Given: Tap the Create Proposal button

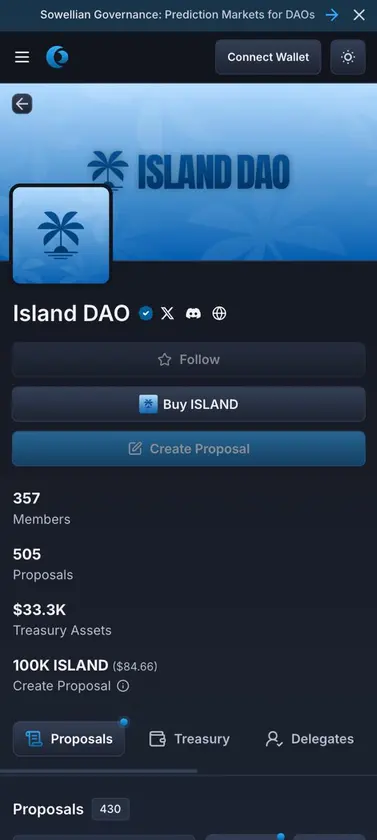Looking at the screenshot, I should (188, 448).
